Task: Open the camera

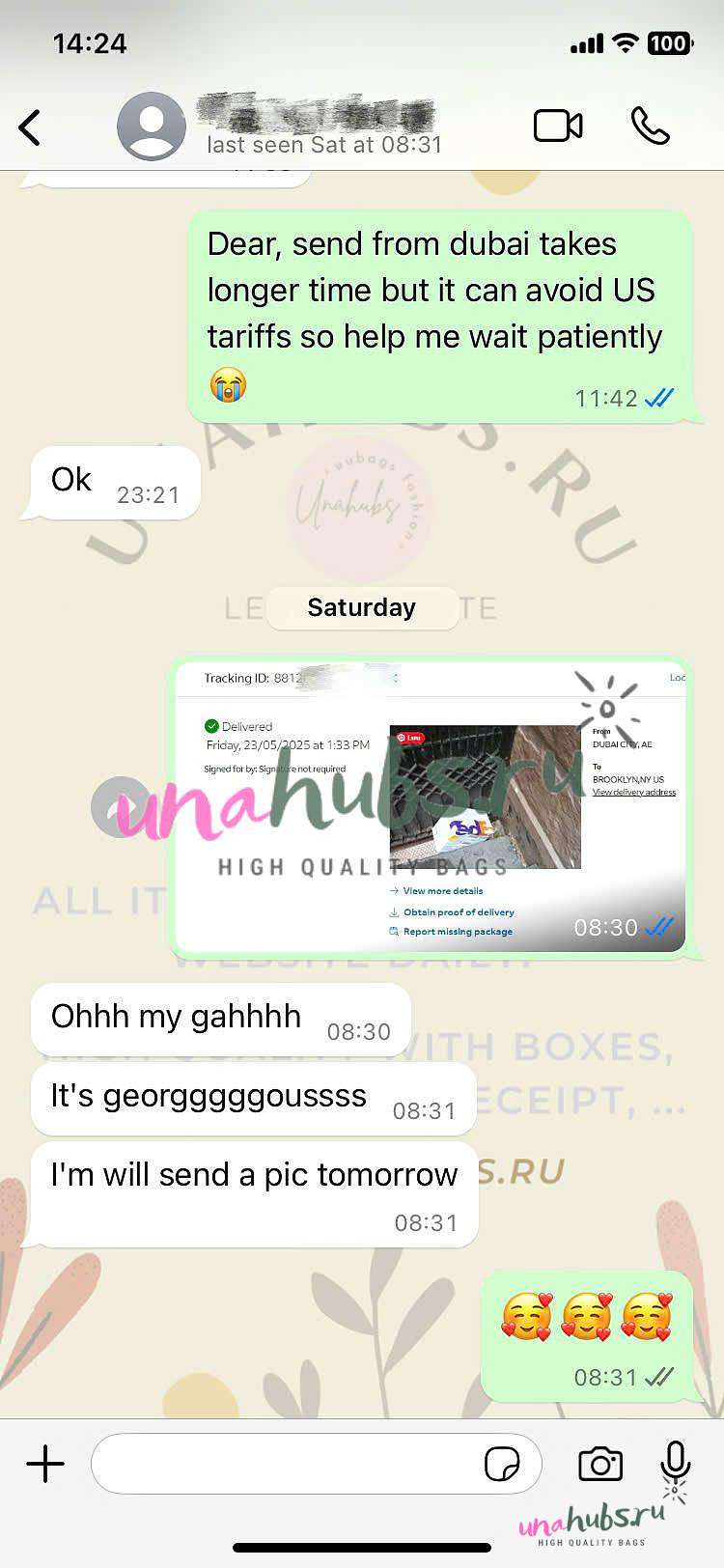Action: 600,1464
